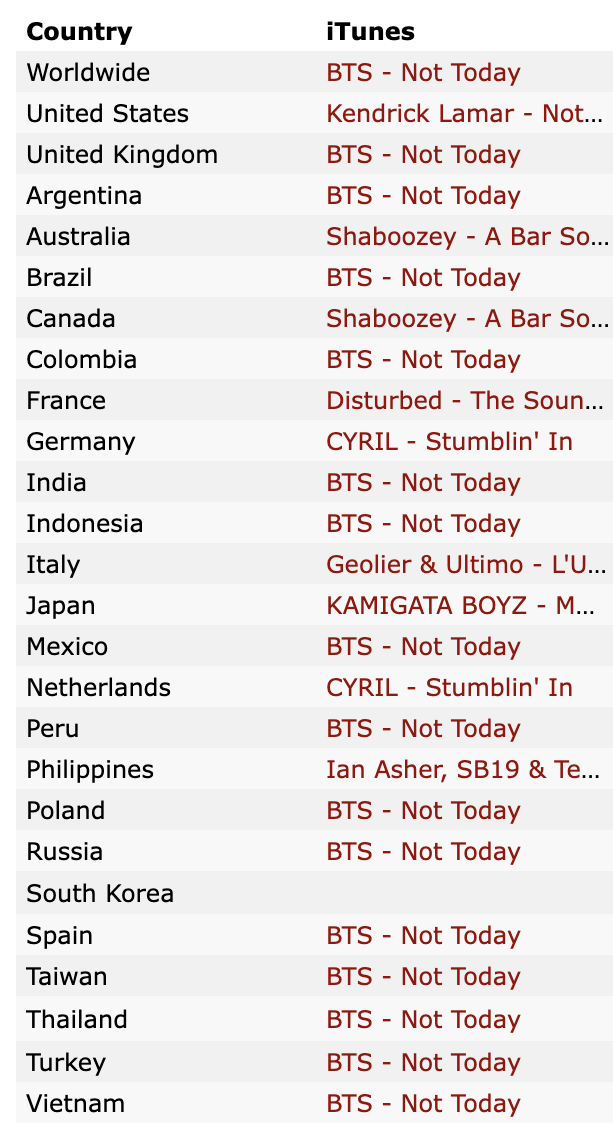
Task: Open the United States Kendrick Lamar link
Action: 464,114
